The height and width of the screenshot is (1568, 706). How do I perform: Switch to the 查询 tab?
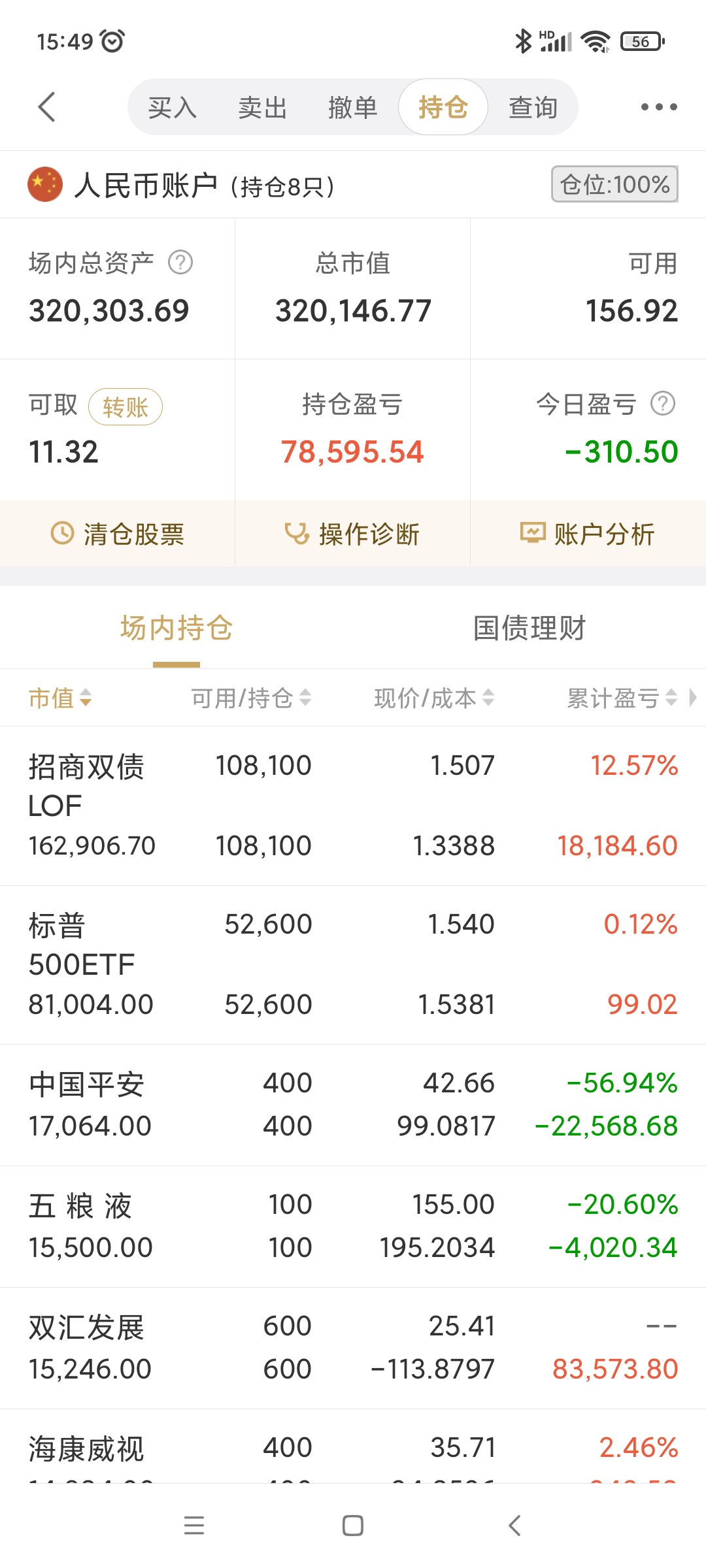pos(533,107)
